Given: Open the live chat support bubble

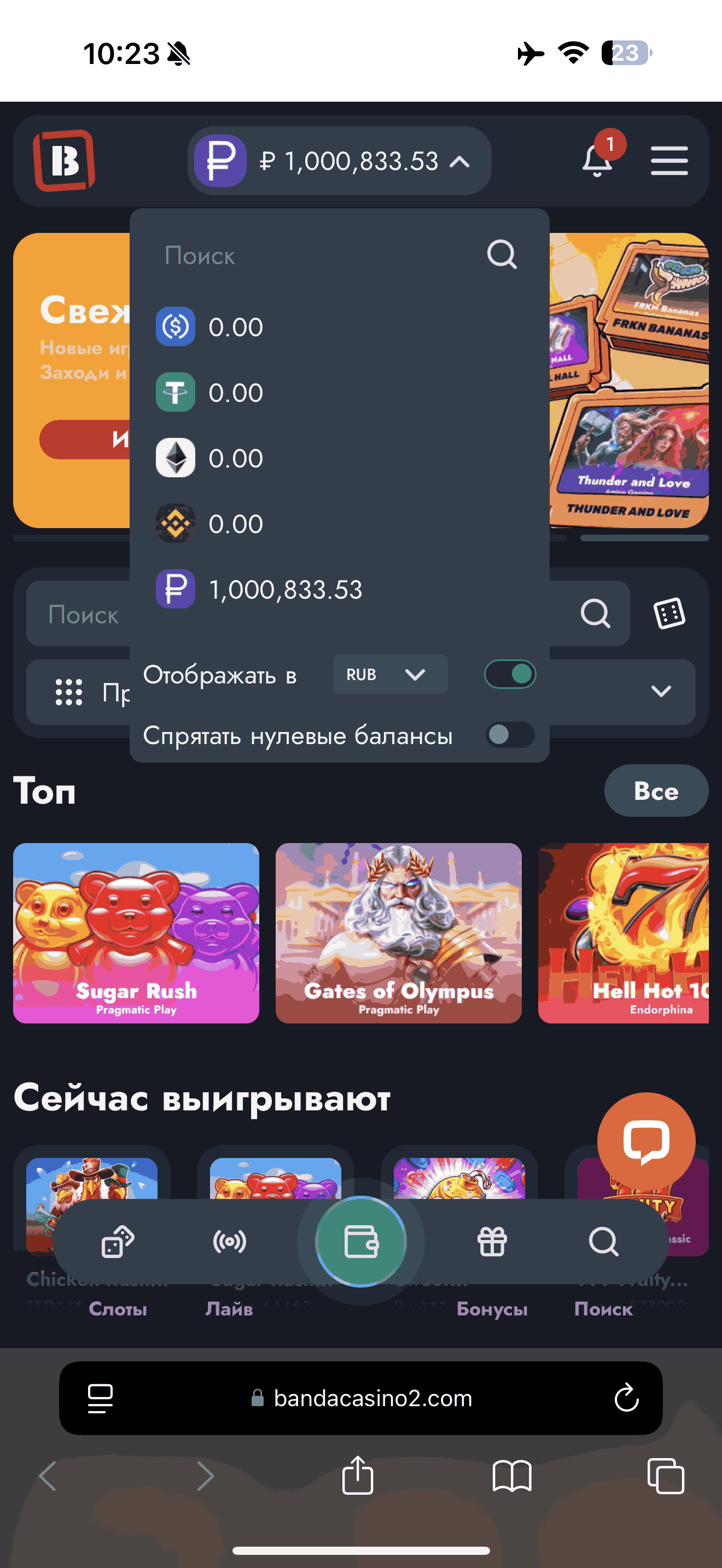Looking at the screenshot, I should click(646, 1142).
